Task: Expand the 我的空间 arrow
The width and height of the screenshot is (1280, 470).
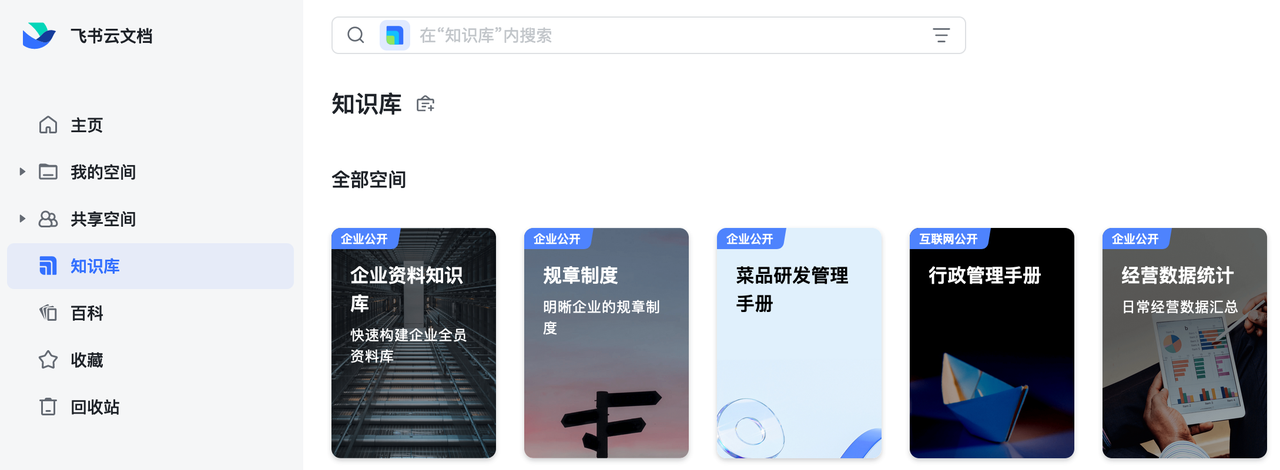Action: click(x=23, y=172)
